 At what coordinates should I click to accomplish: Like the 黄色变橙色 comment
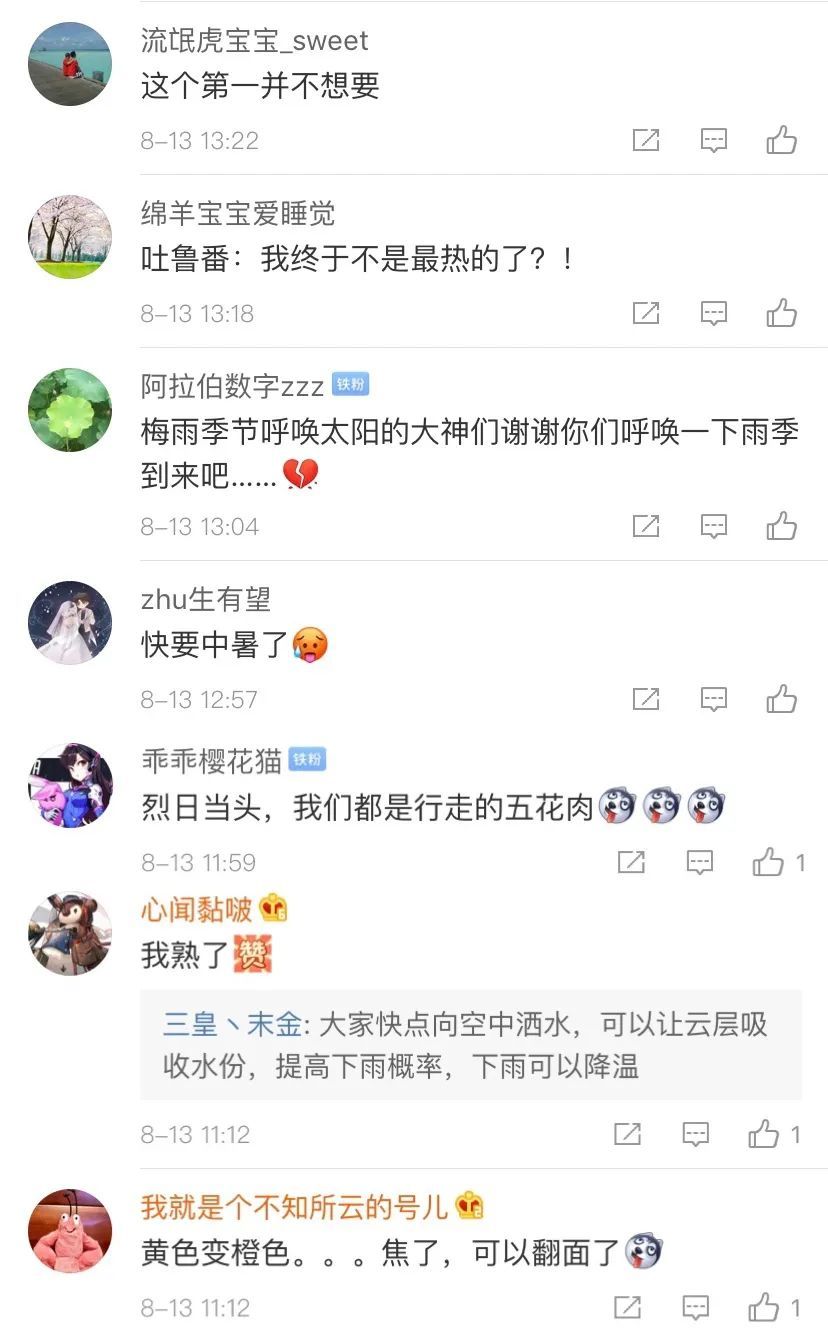click(x=765, y=1307)
